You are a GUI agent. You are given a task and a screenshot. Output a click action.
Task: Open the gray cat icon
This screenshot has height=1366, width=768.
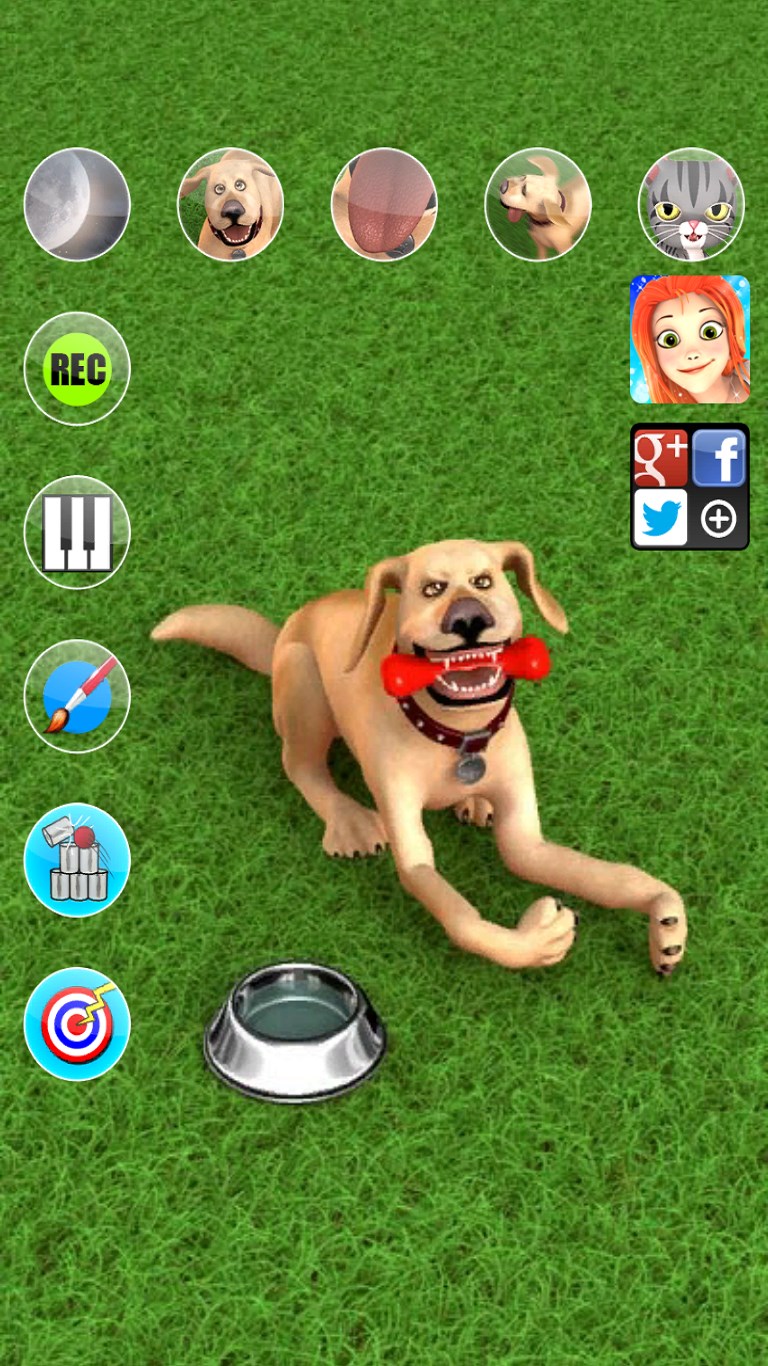pyautogui.click(x=691, y=205)
